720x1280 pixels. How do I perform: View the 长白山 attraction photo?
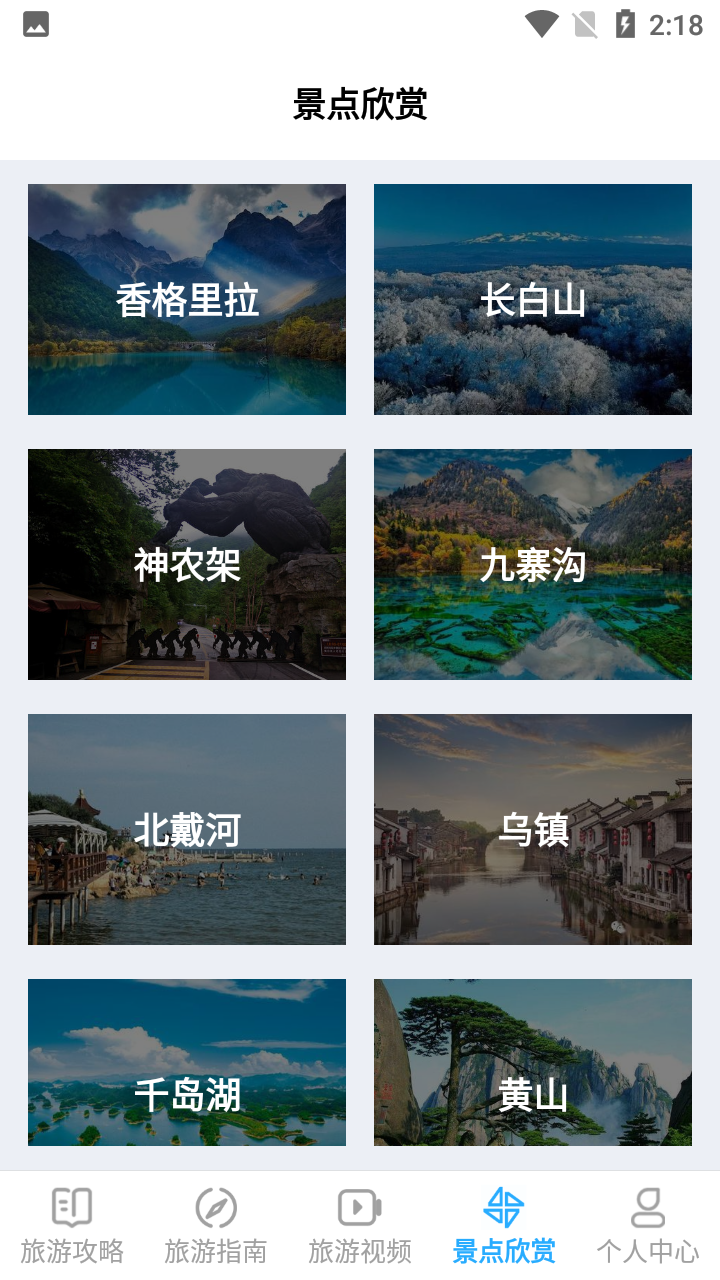pyautogui.click(x=532, y=298)
